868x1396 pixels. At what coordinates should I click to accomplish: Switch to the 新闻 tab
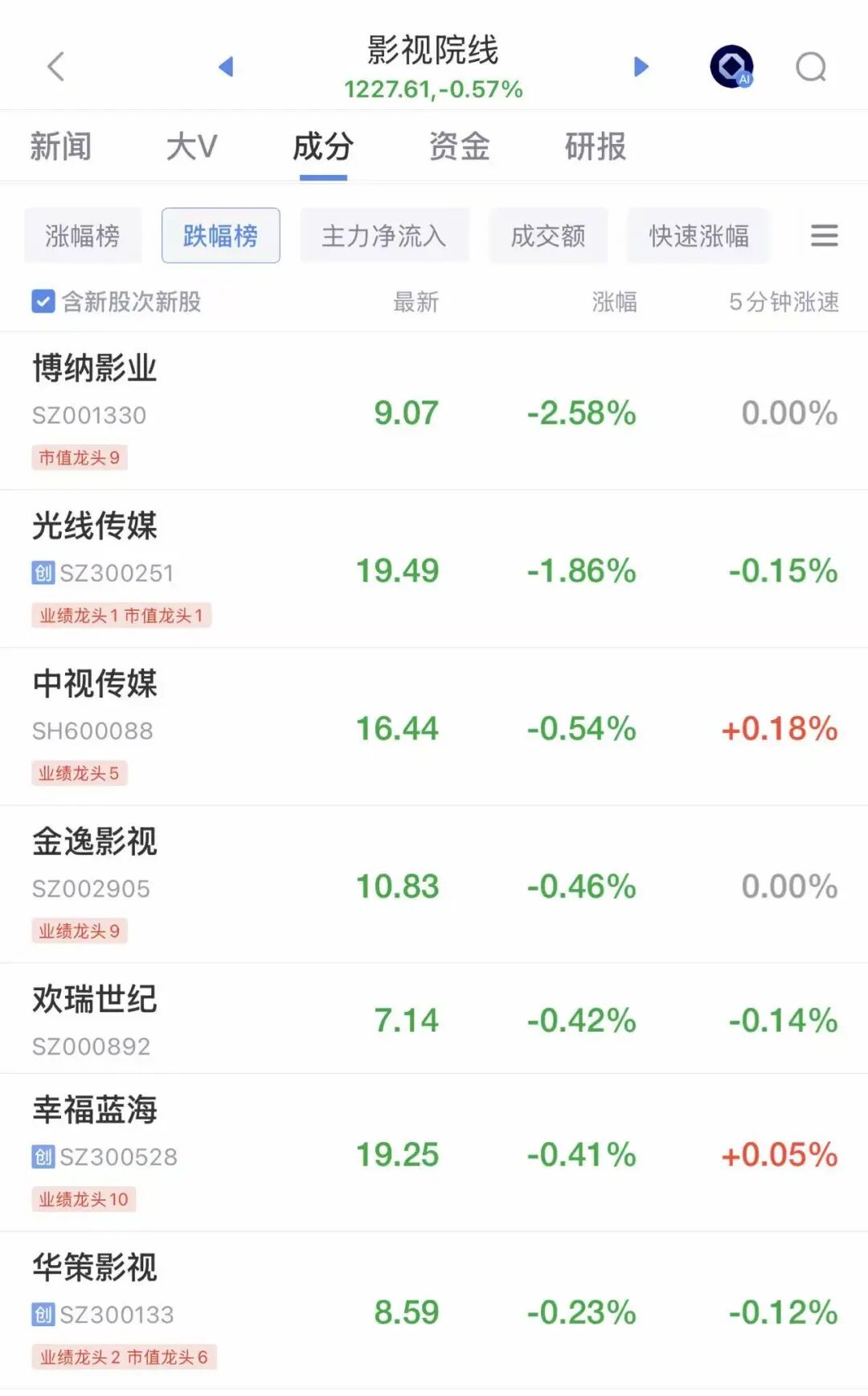60,147
